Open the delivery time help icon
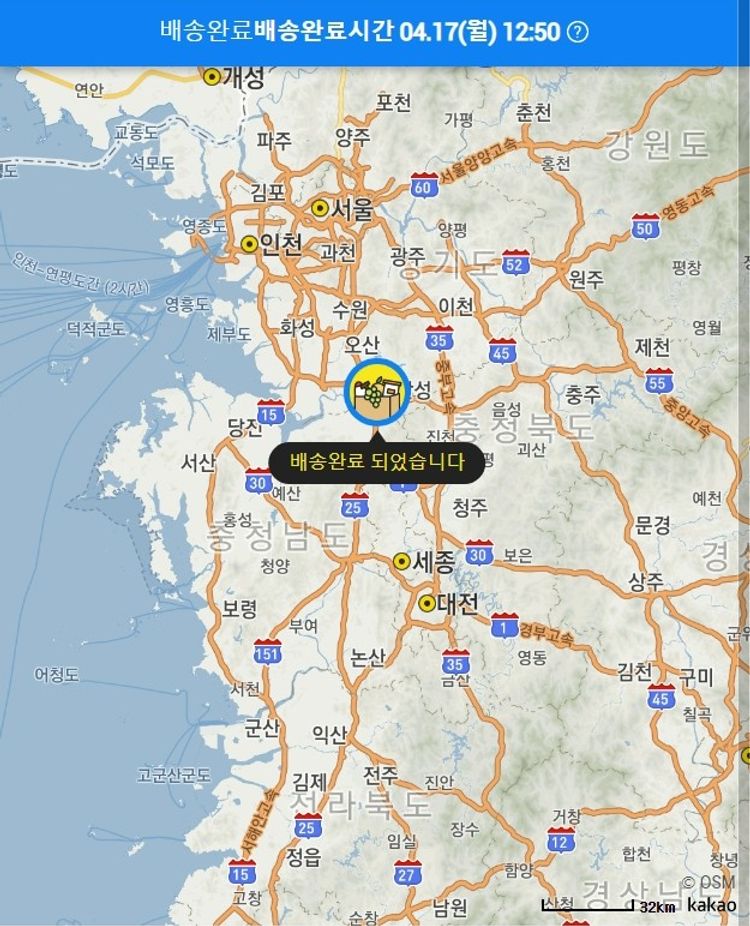 point(578,32)
